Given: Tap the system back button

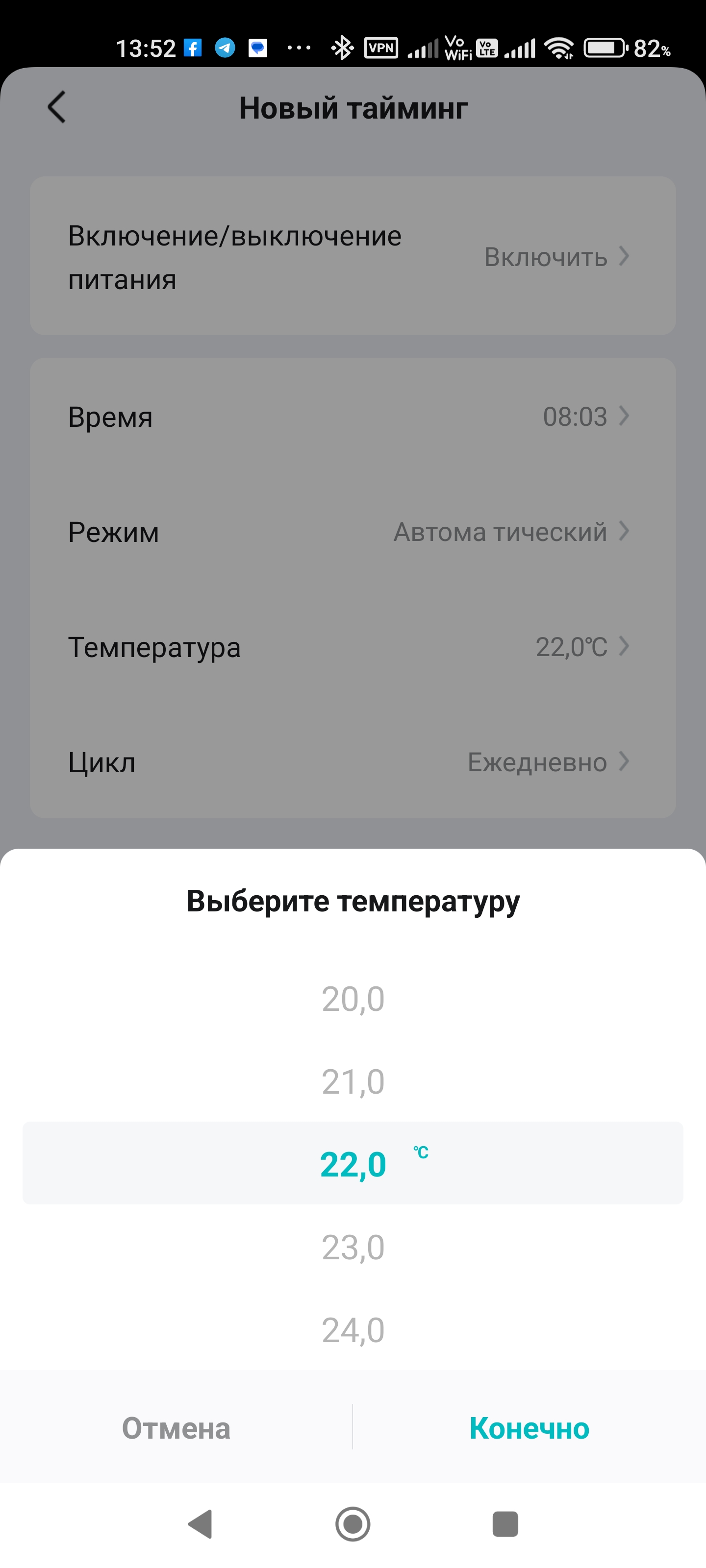Looking at the screenshot, I should (x=201, y=1523).
